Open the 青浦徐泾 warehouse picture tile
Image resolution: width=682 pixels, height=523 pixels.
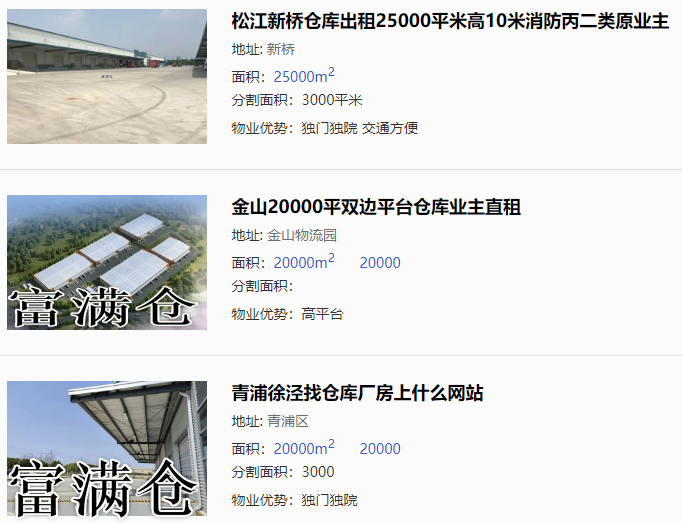(107, 448)
